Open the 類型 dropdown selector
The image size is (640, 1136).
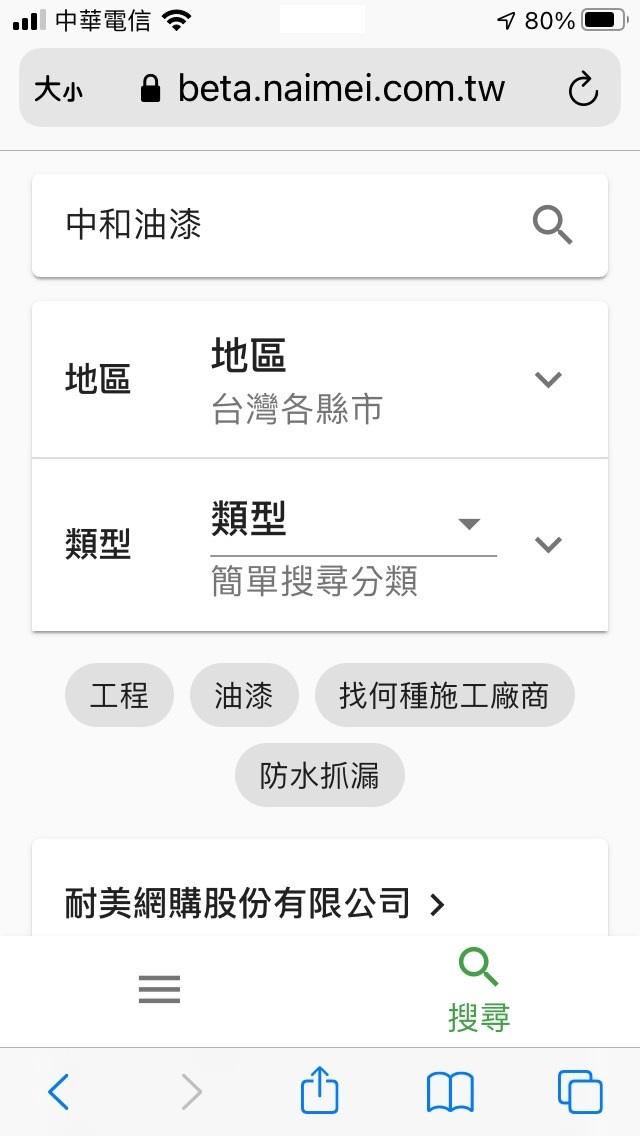pos(354,523)
